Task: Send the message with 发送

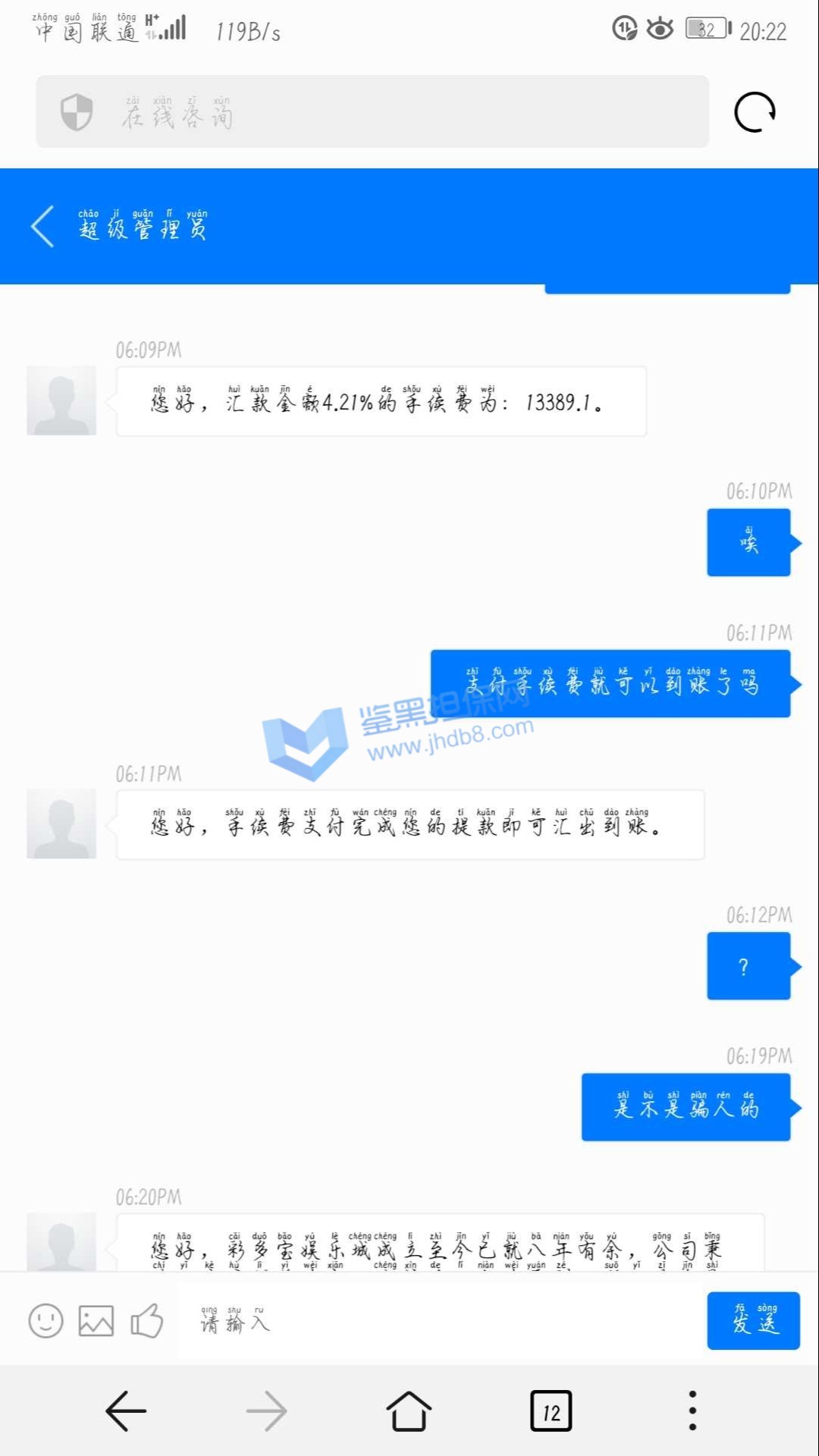Action: click(753, 1320)
